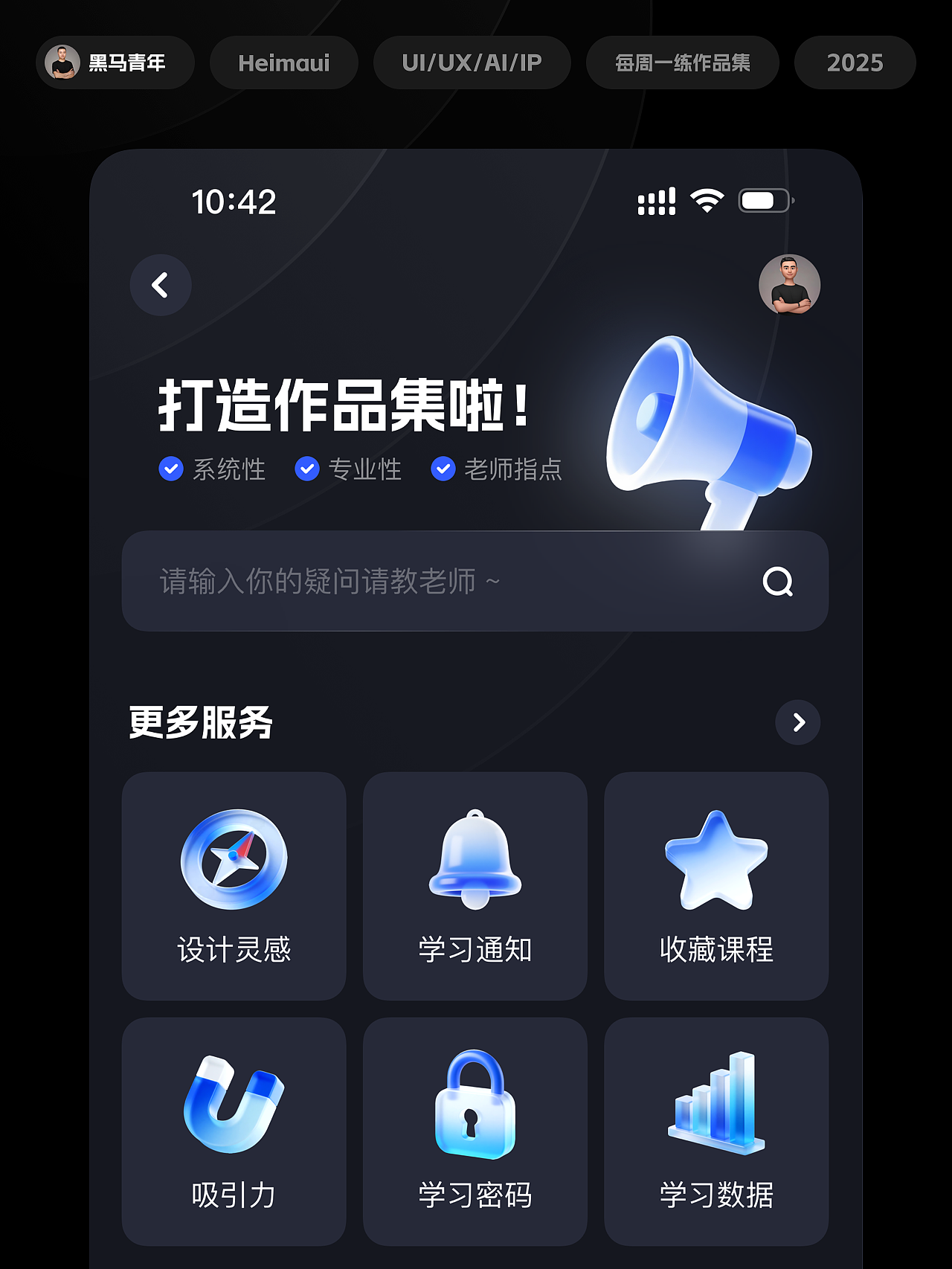Click the back arrow at top left

click(160, 285)
